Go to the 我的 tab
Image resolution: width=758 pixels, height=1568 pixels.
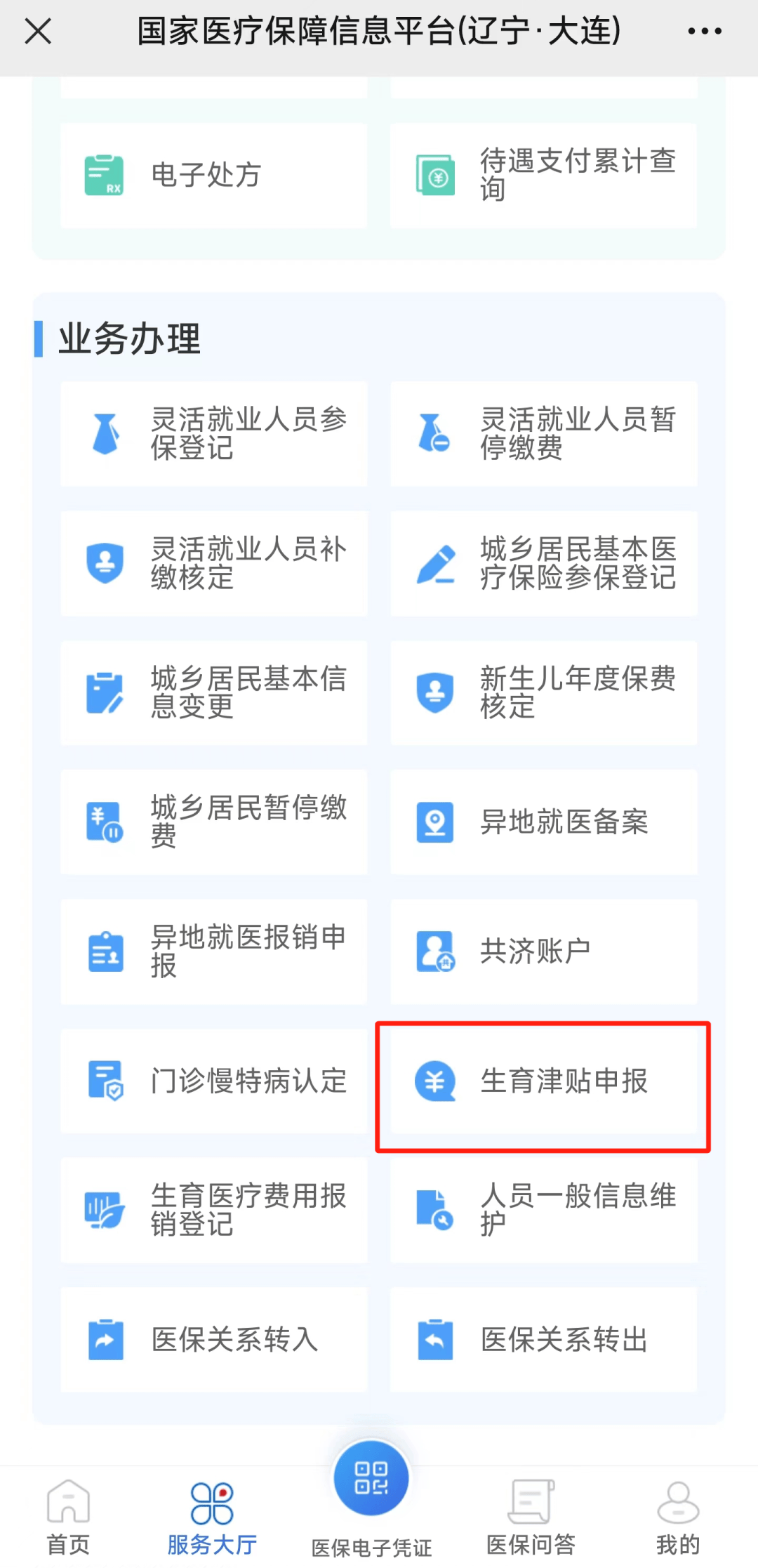click(x=677, y=1517)
